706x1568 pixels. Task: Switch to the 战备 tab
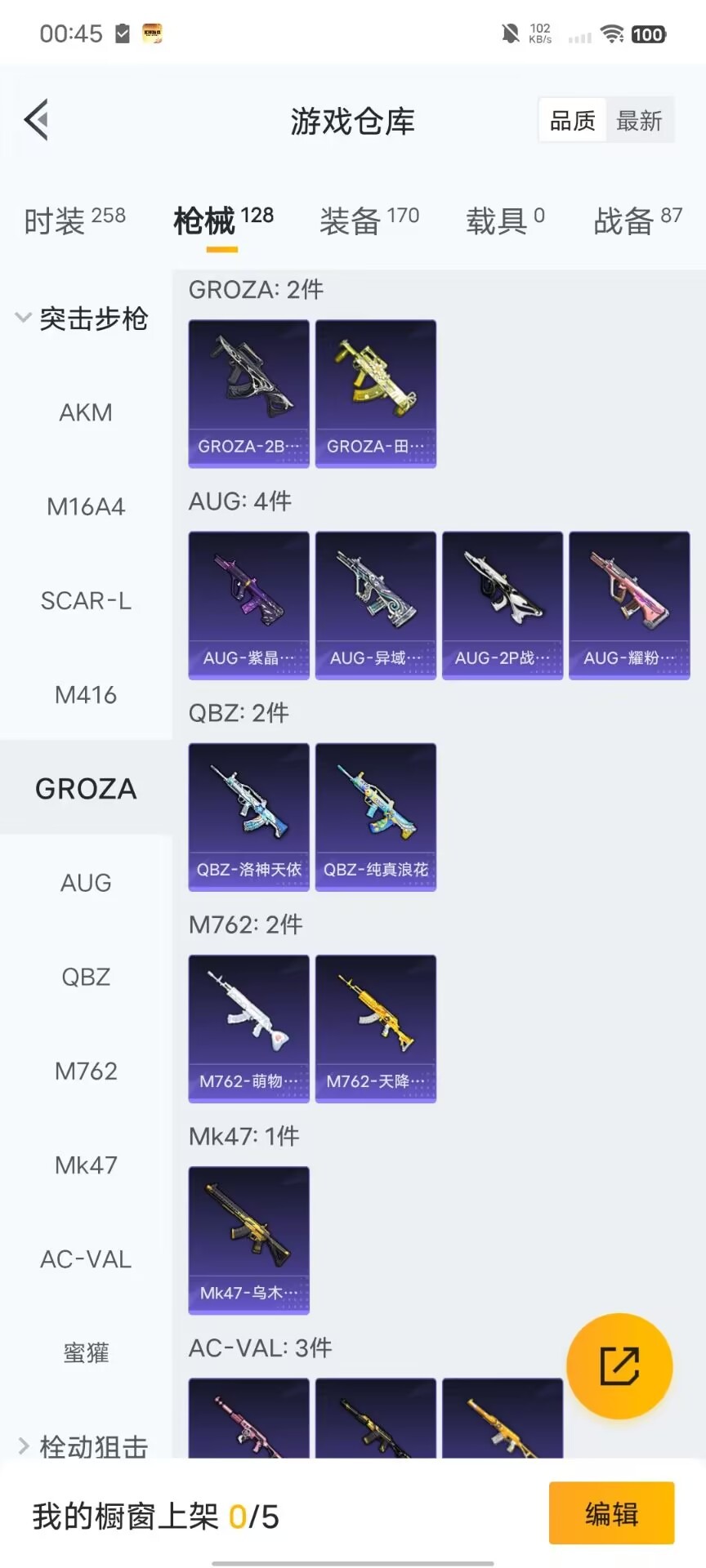tap(637, 220)
